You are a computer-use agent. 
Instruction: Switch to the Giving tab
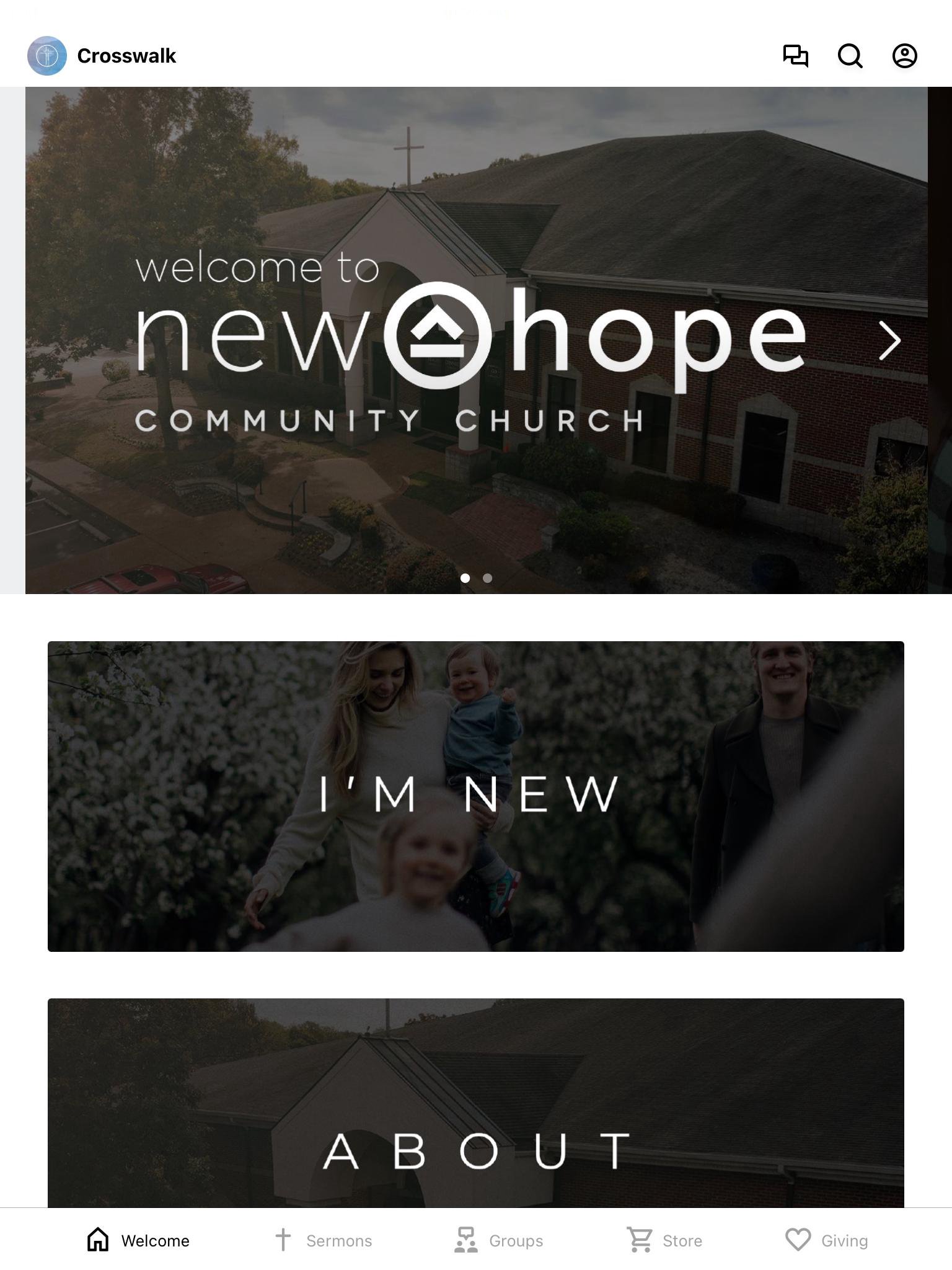(x=826, y=1240)
